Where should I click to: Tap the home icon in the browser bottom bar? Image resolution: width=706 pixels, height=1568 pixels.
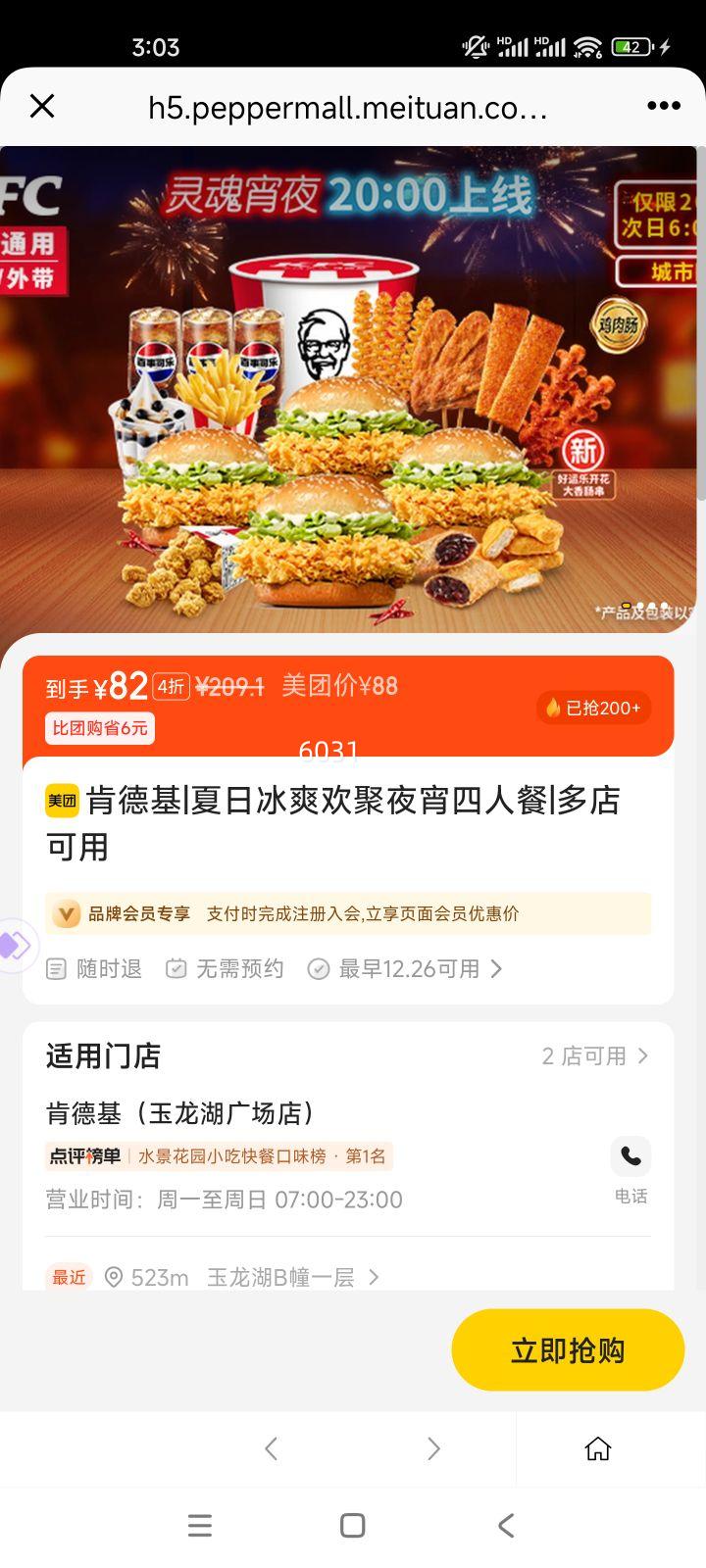[x=597, y=1447]
